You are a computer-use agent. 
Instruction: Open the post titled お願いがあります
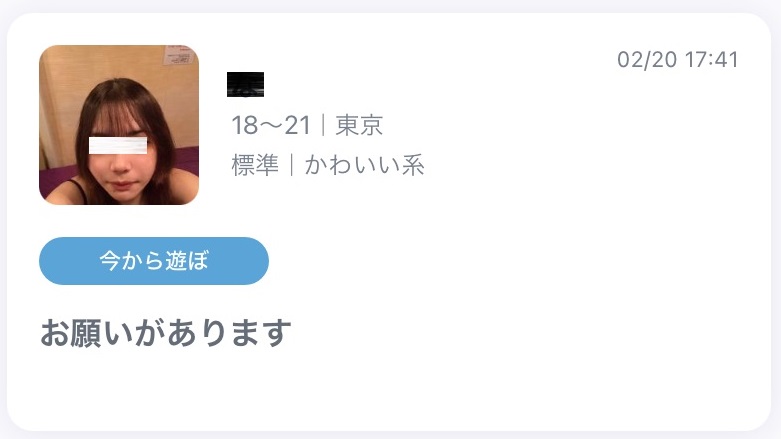[x=165, y=332]
